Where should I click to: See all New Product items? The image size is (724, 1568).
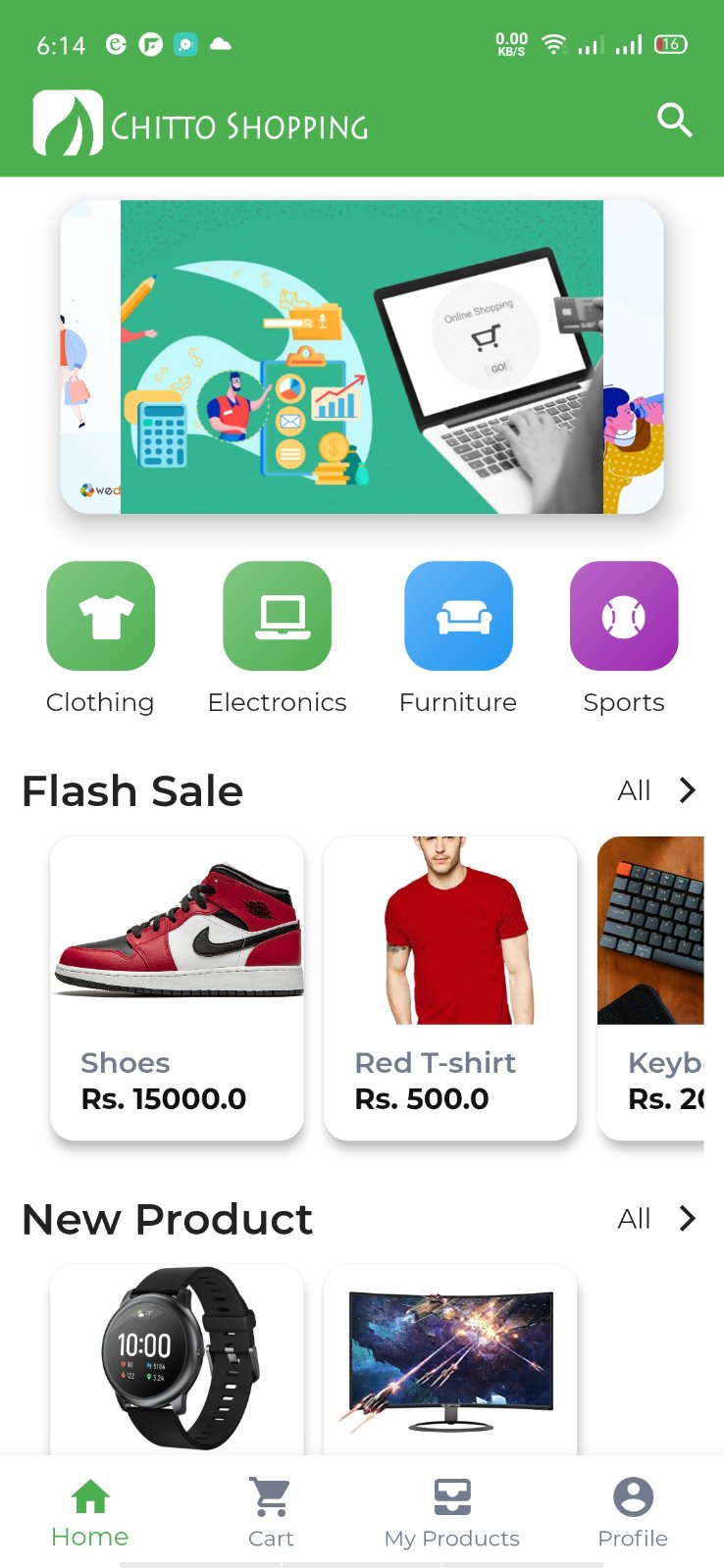(x=657, y=1219)
